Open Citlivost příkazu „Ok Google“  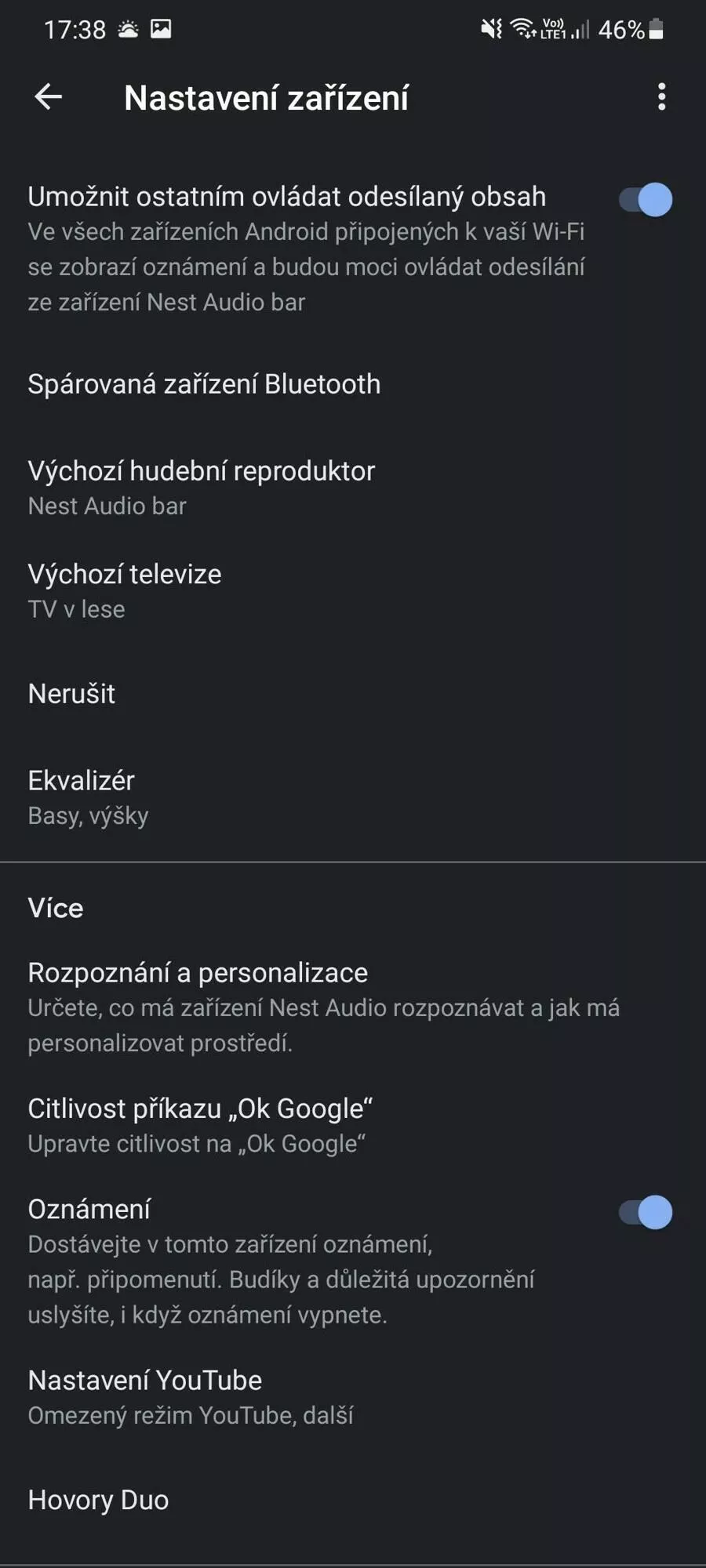(x=353, y=1125)
